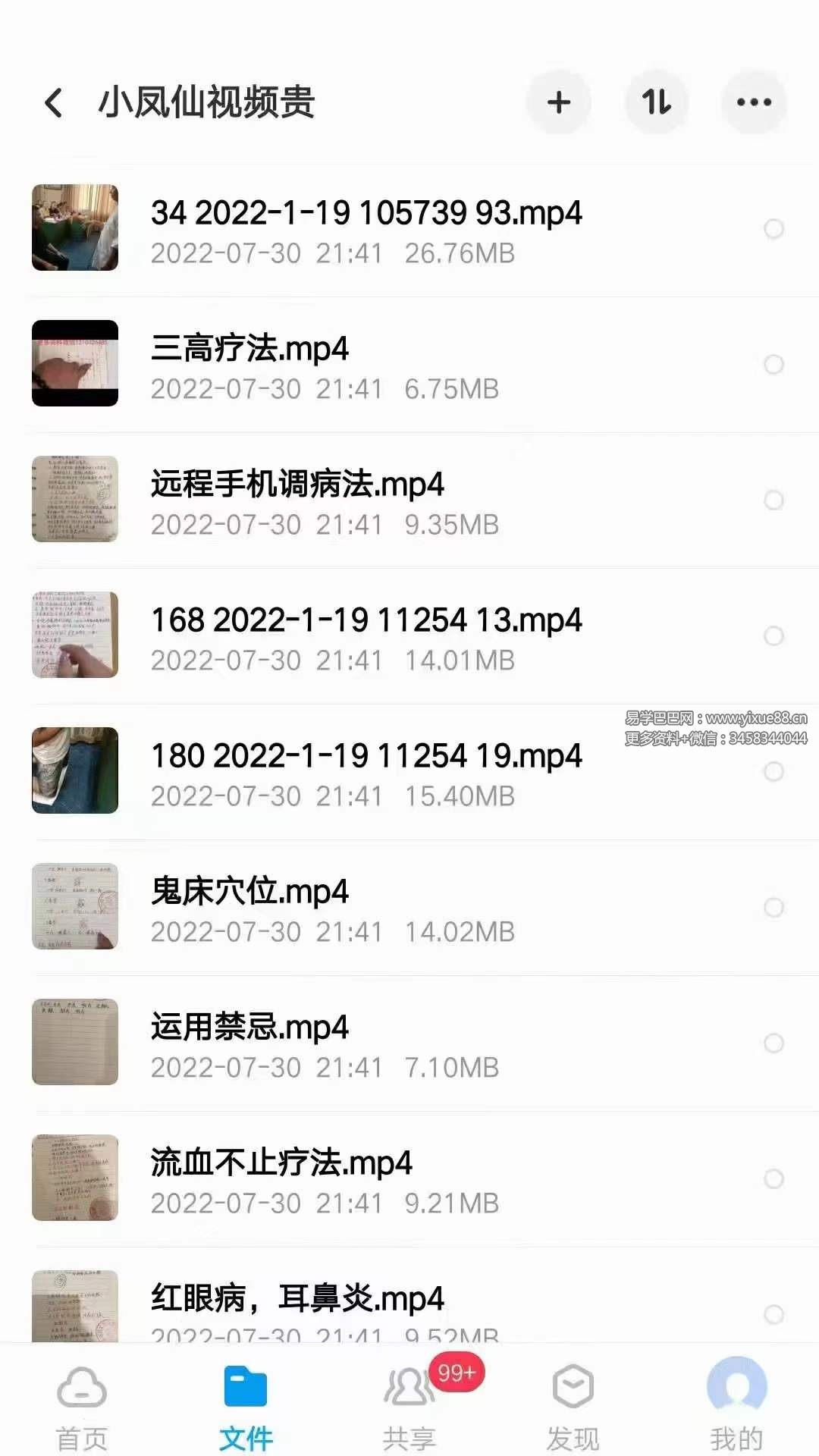This screenshot has height=1456, width=819.
Task: Open 三高疗法.mp4 to play
Action: [303, 364]
